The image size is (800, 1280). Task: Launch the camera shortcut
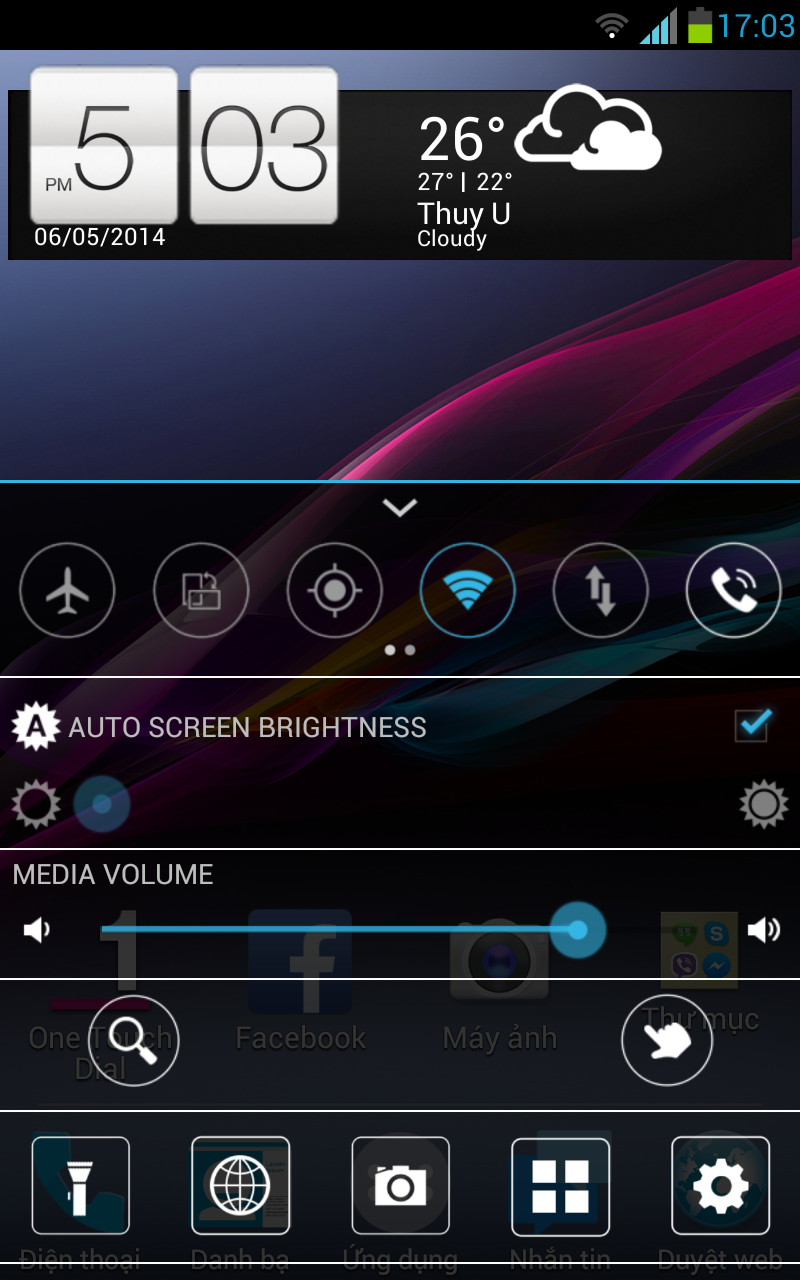coord(400,1186)
